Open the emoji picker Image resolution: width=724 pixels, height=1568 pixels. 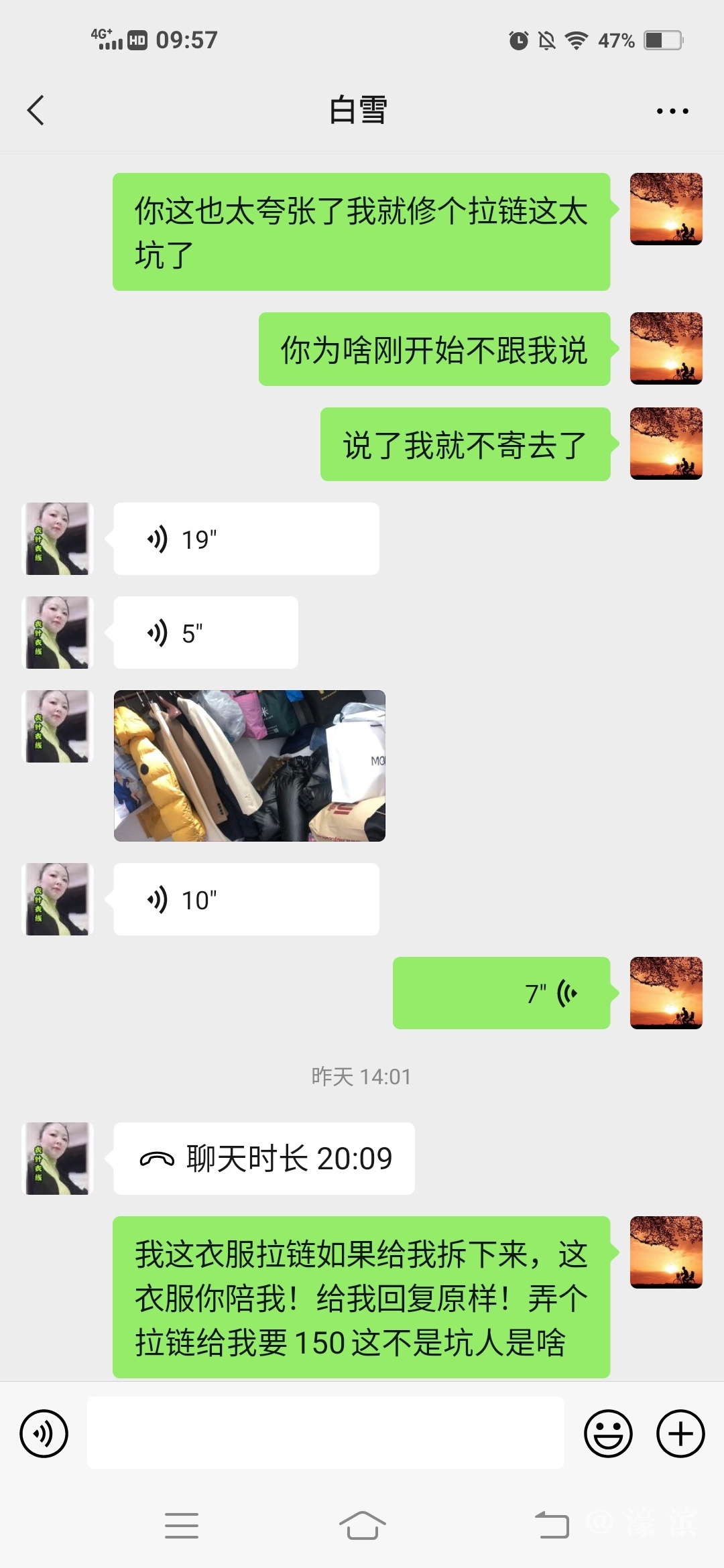(608, 1434)
